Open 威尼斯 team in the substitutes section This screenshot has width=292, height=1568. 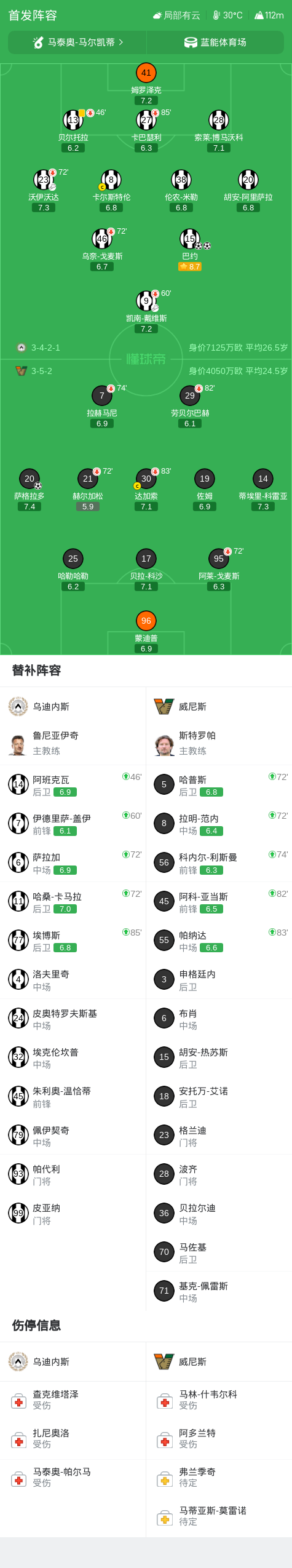[x=219, y=706]
